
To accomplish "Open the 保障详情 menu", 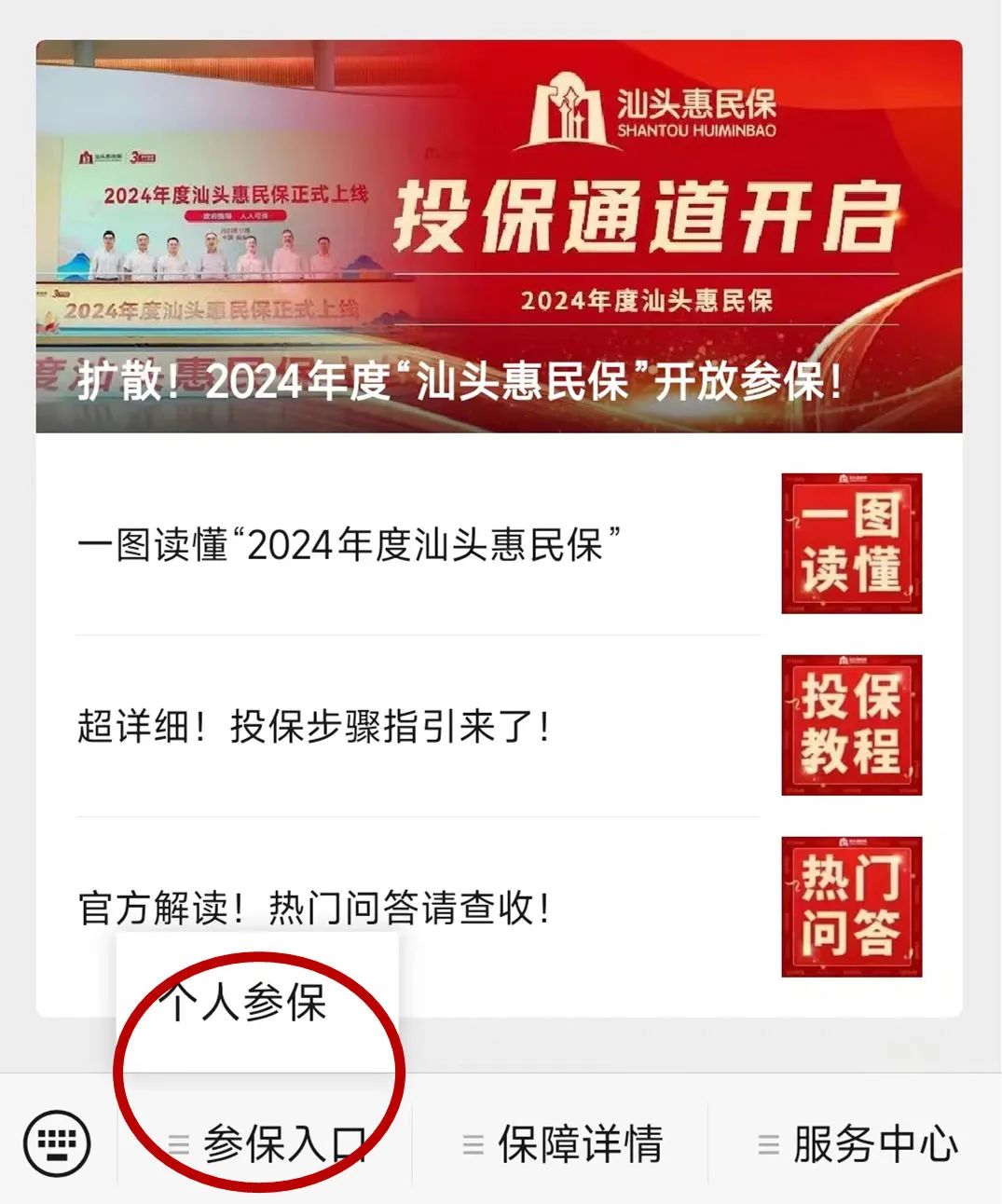I will tap(563, 1144).
